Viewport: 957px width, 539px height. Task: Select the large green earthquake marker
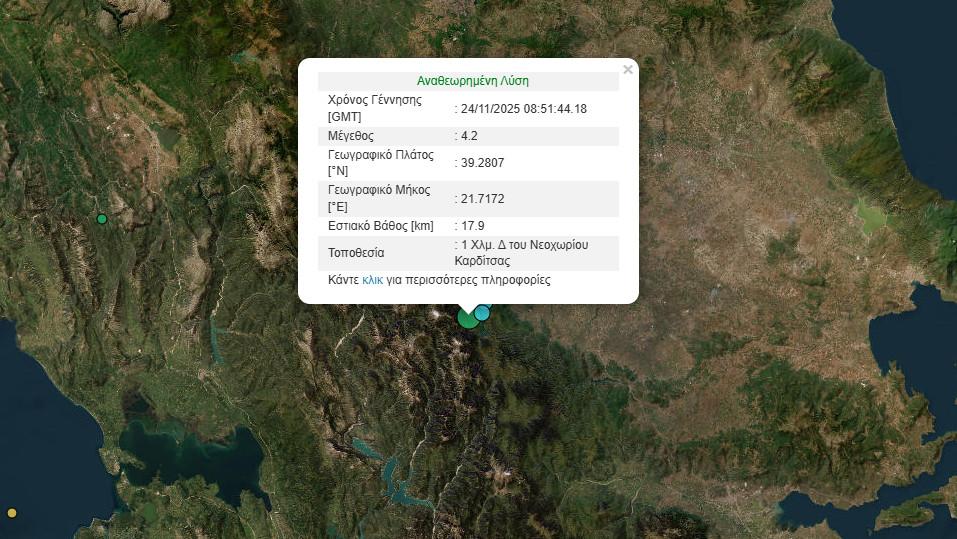[467, 318]
